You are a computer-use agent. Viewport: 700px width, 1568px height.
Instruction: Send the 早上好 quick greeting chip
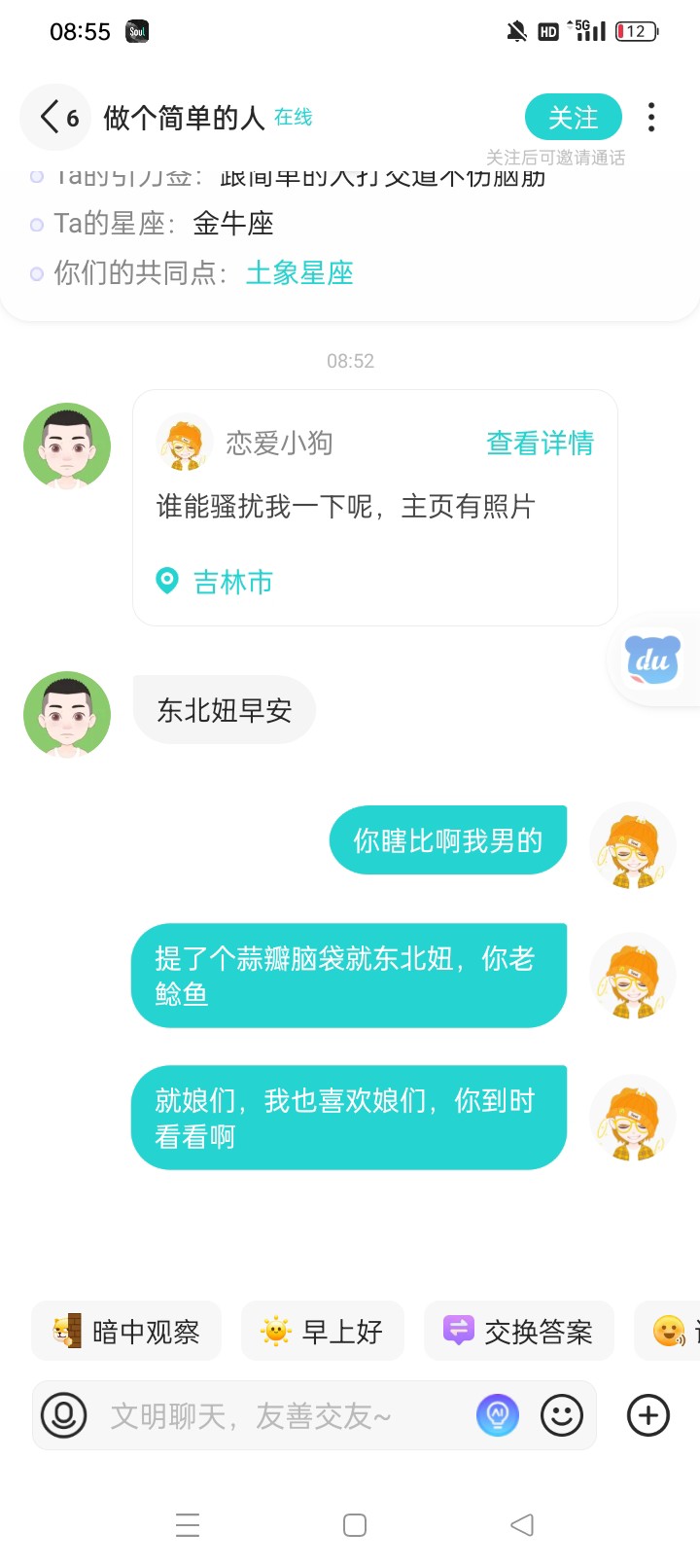[323, 1331]
